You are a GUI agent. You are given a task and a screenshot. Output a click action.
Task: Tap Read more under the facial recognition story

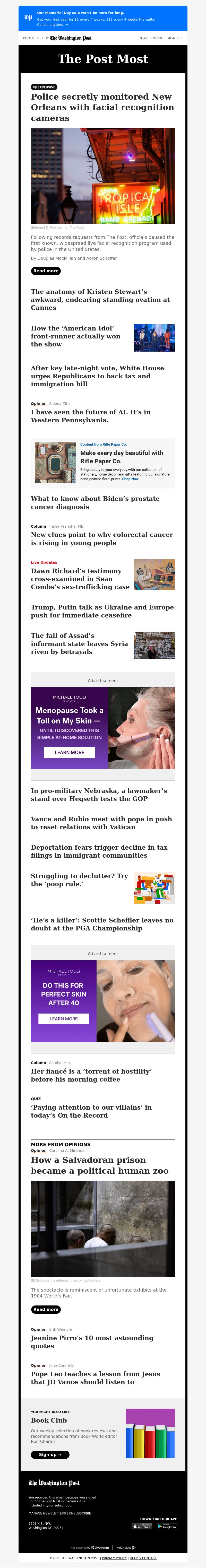tap(46, 271)
